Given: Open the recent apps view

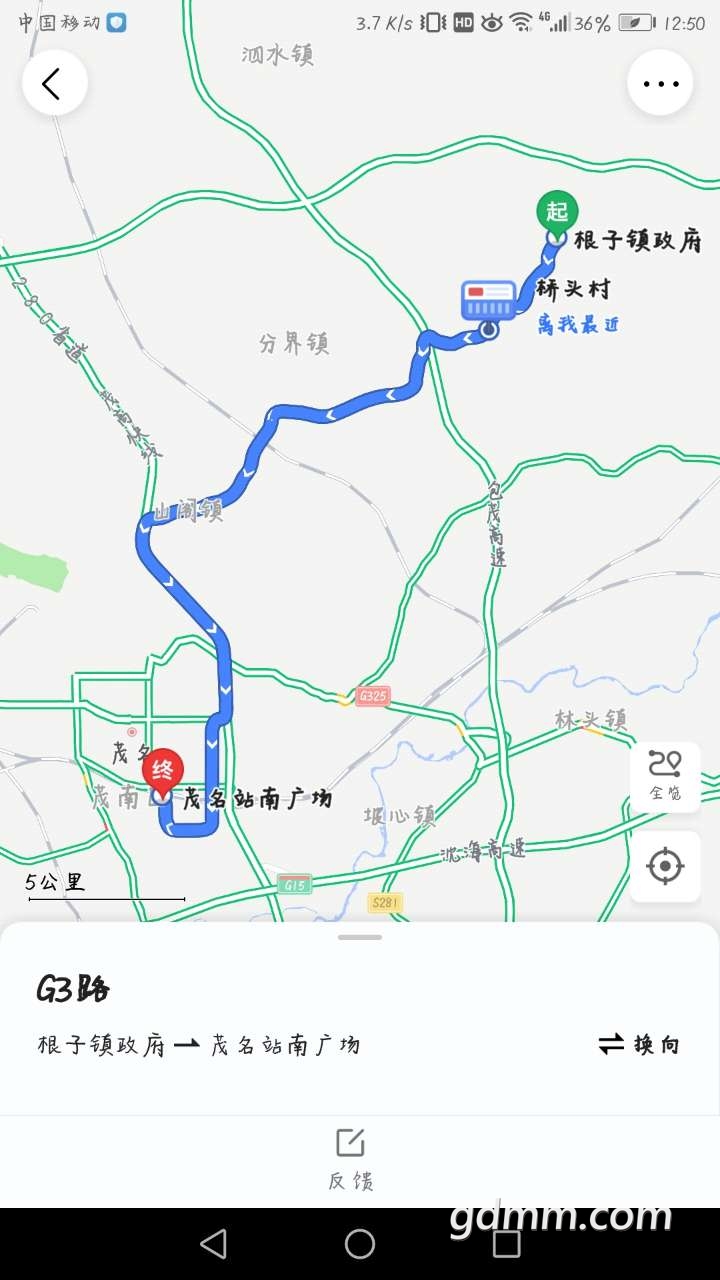Looking at the screenshot, I should coord(507,1244).
